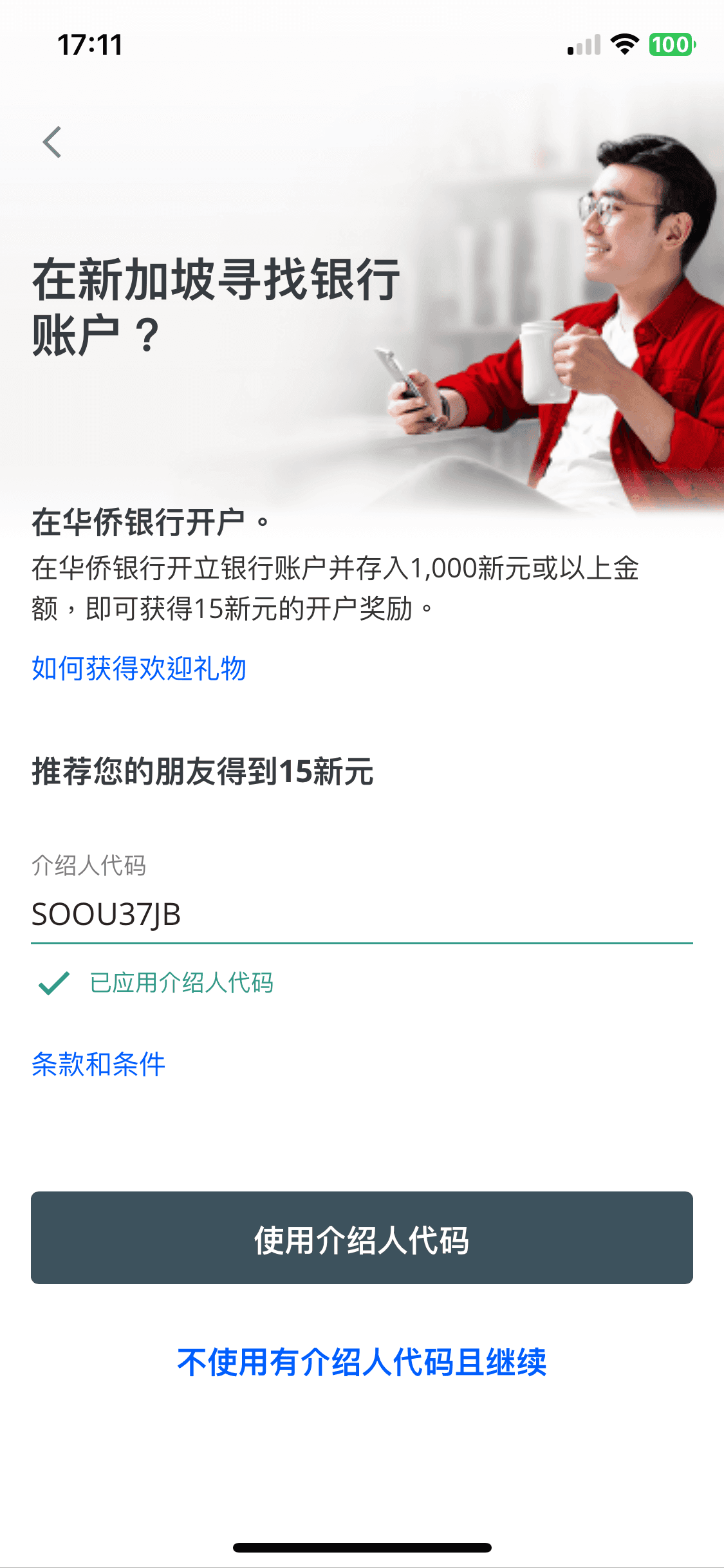Tap the 使用介绍人代码 button
The width and height of the screenshot is (724, 1568).
(x=362, y=1238)
